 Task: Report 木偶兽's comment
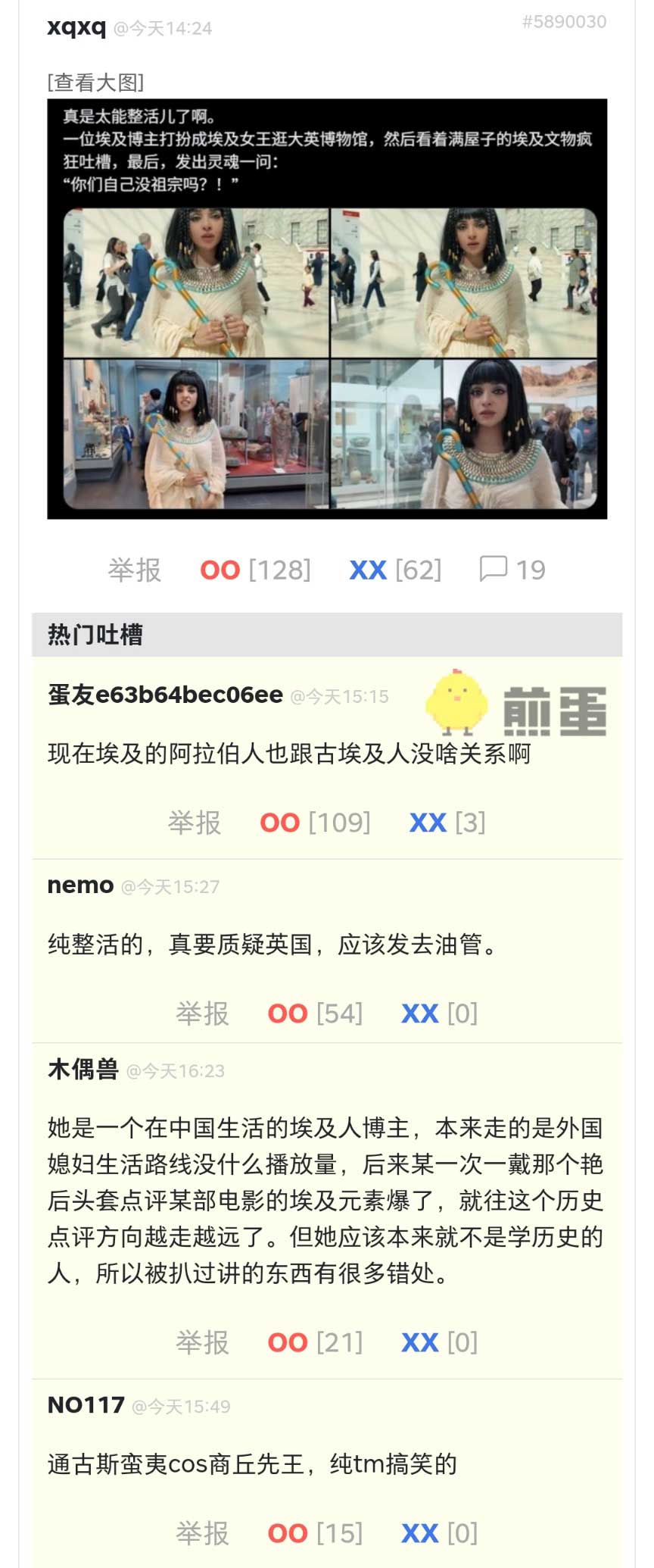pos(202,1342)
